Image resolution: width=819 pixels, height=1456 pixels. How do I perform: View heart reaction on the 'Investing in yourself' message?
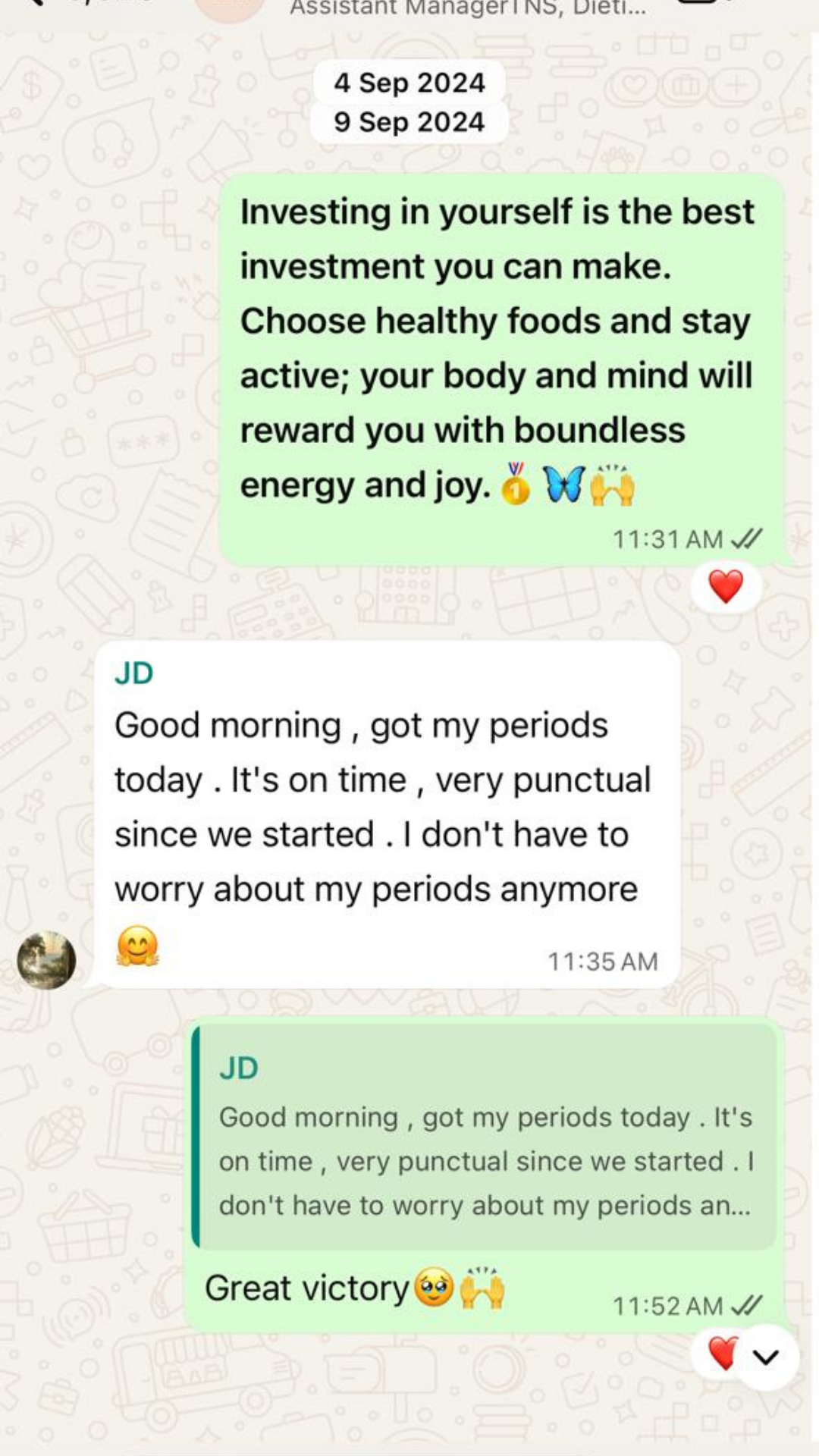(726, 587)
